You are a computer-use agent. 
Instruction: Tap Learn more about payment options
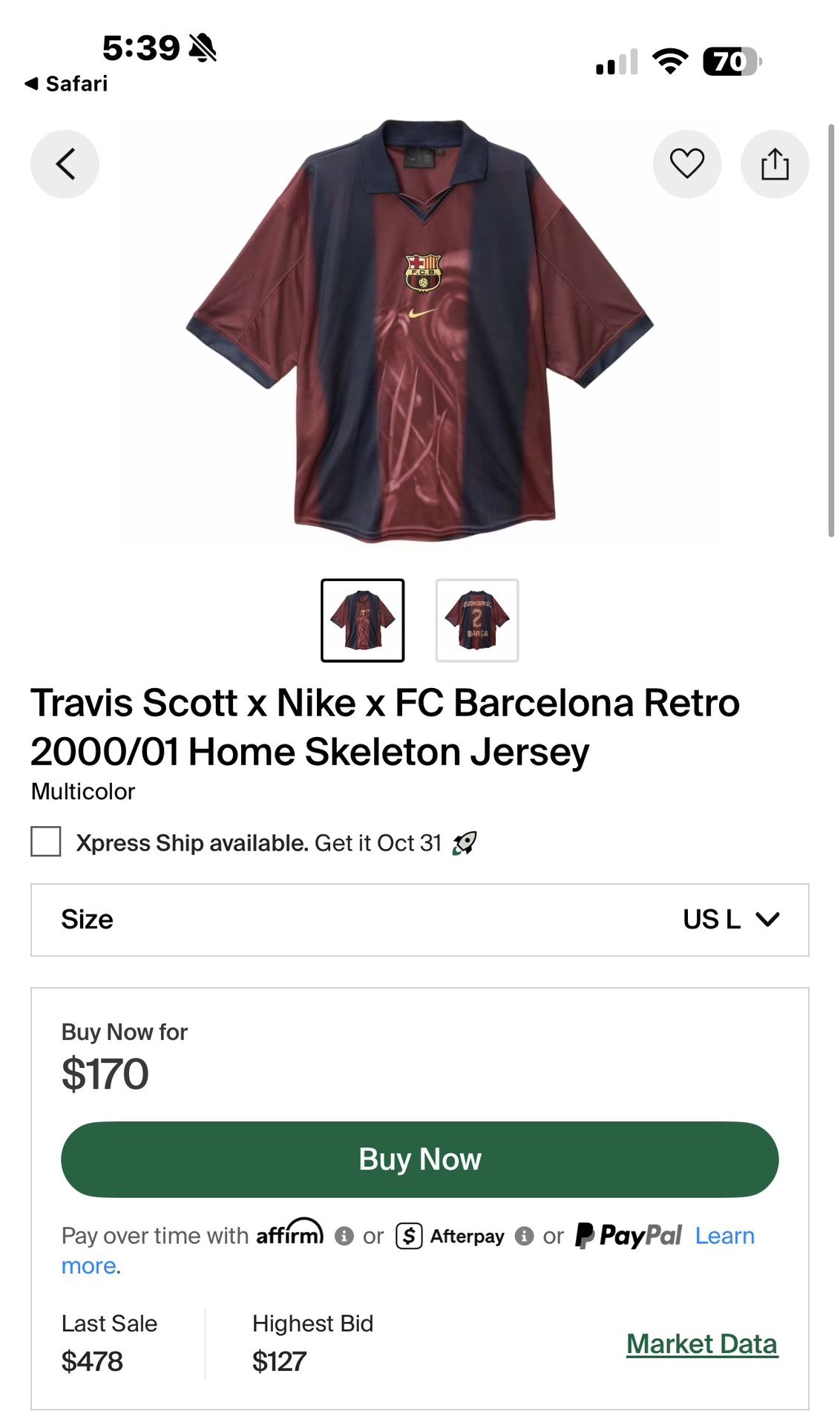[723, 1235]
